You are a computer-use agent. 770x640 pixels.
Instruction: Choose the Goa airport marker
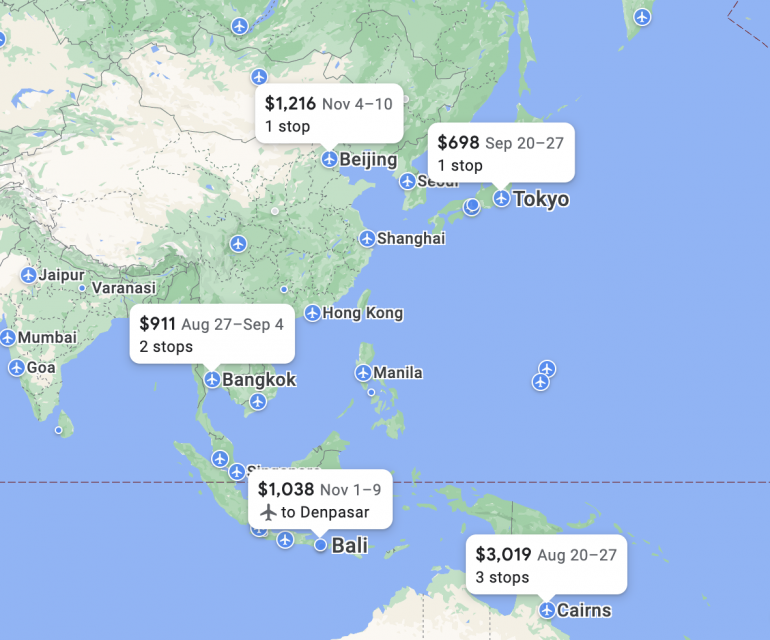(16, 367)
